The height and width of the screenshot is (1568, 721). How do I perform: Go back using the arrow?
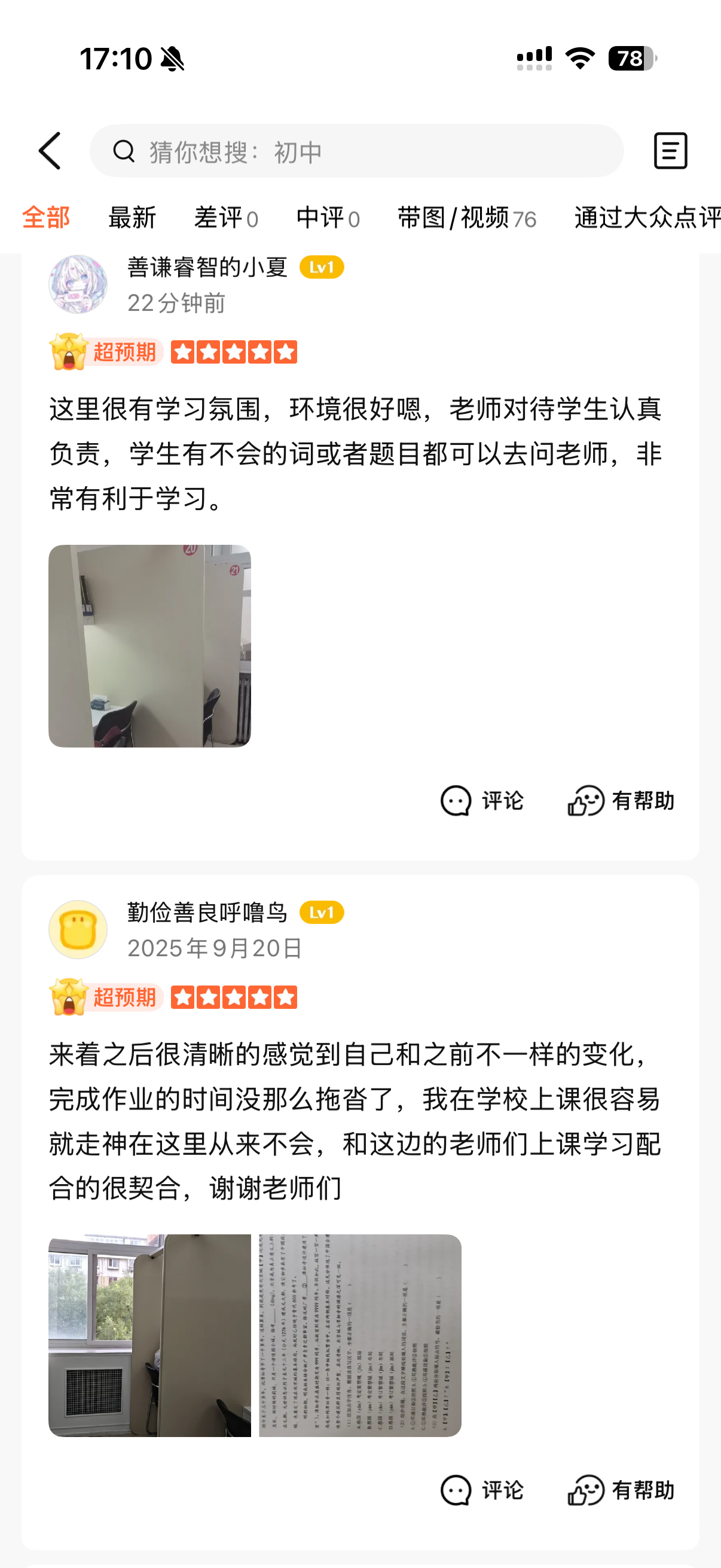tap(50, 151)
